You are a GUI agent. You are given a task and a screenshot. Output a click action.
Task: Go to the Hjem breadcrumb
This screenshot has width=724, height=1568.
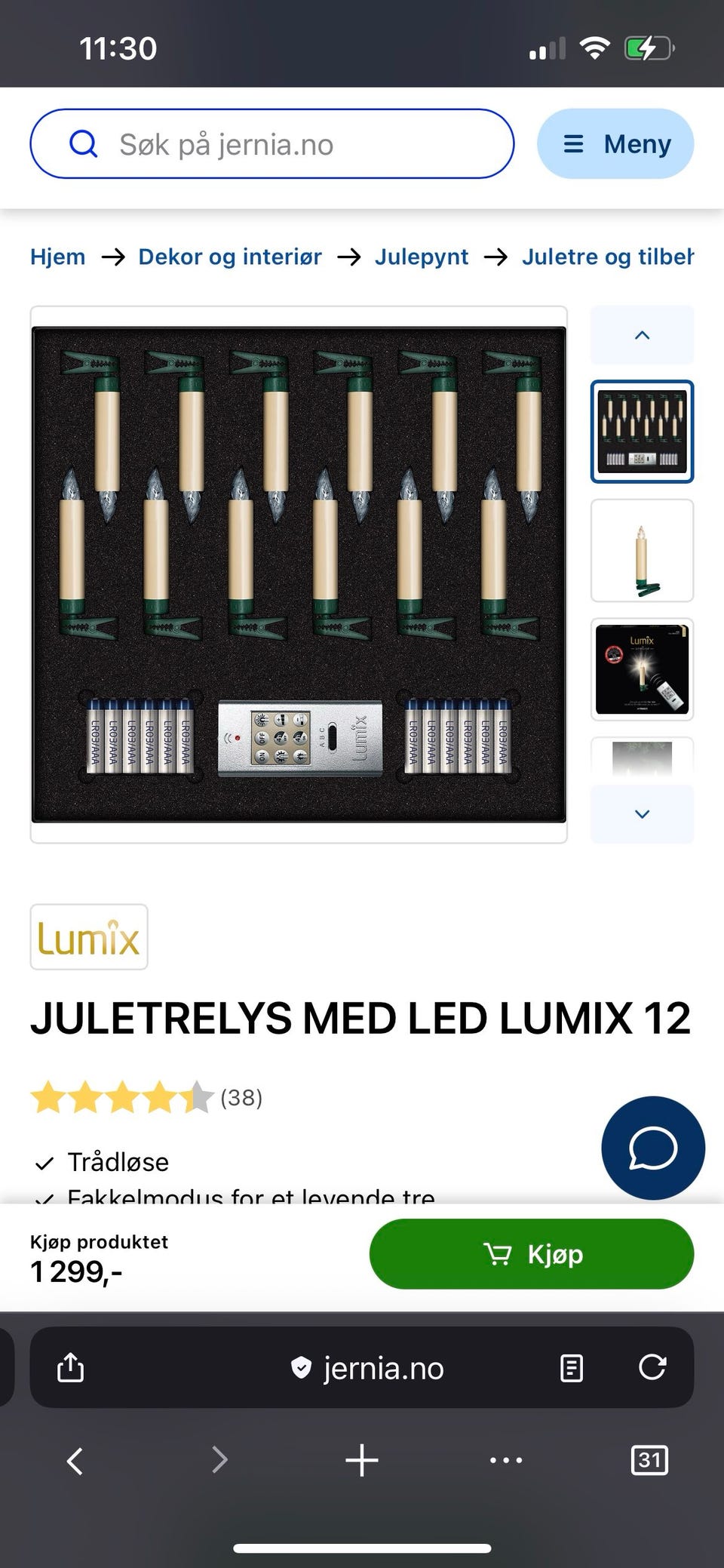click(x=57, y=257)
